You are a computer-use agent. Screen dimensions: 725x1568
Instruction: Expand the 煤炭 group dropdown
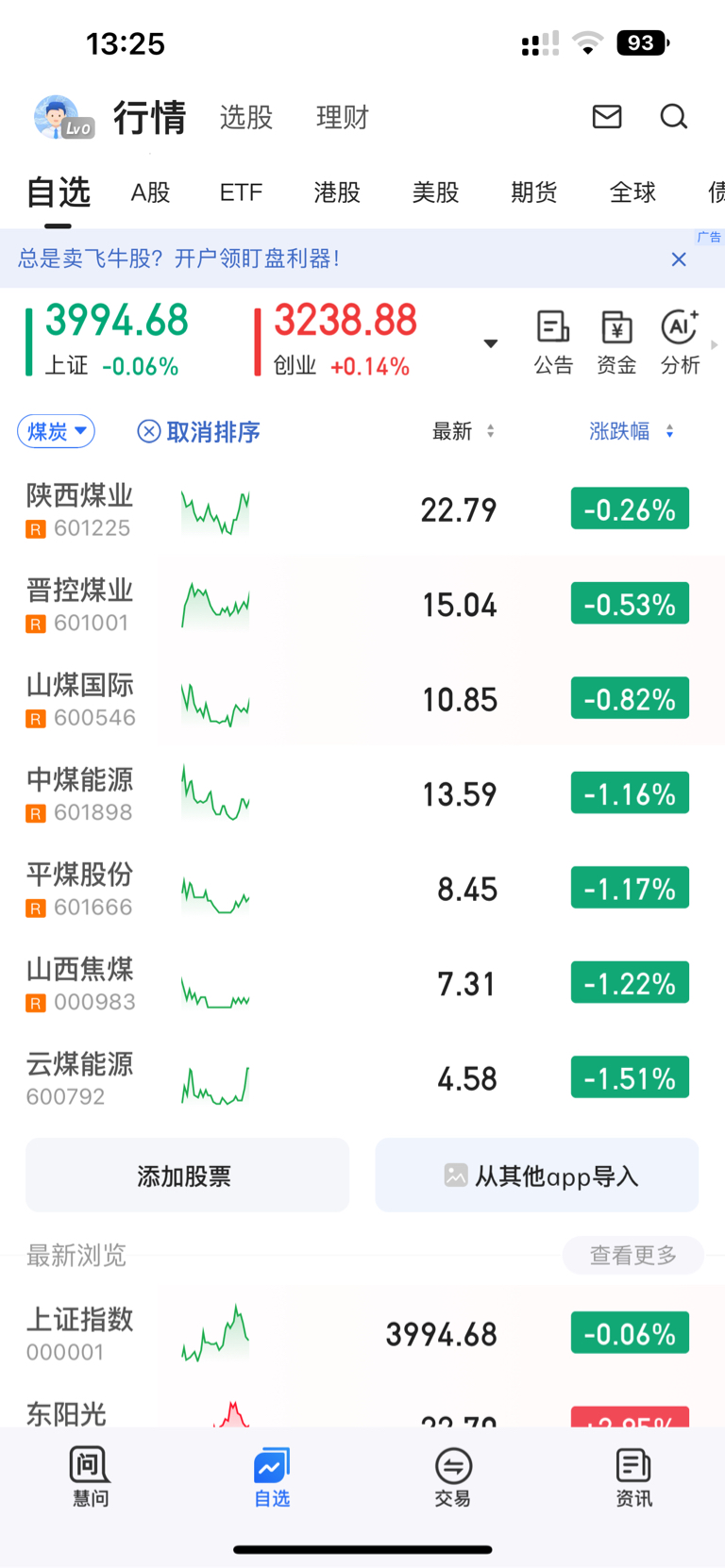point(57,432)
